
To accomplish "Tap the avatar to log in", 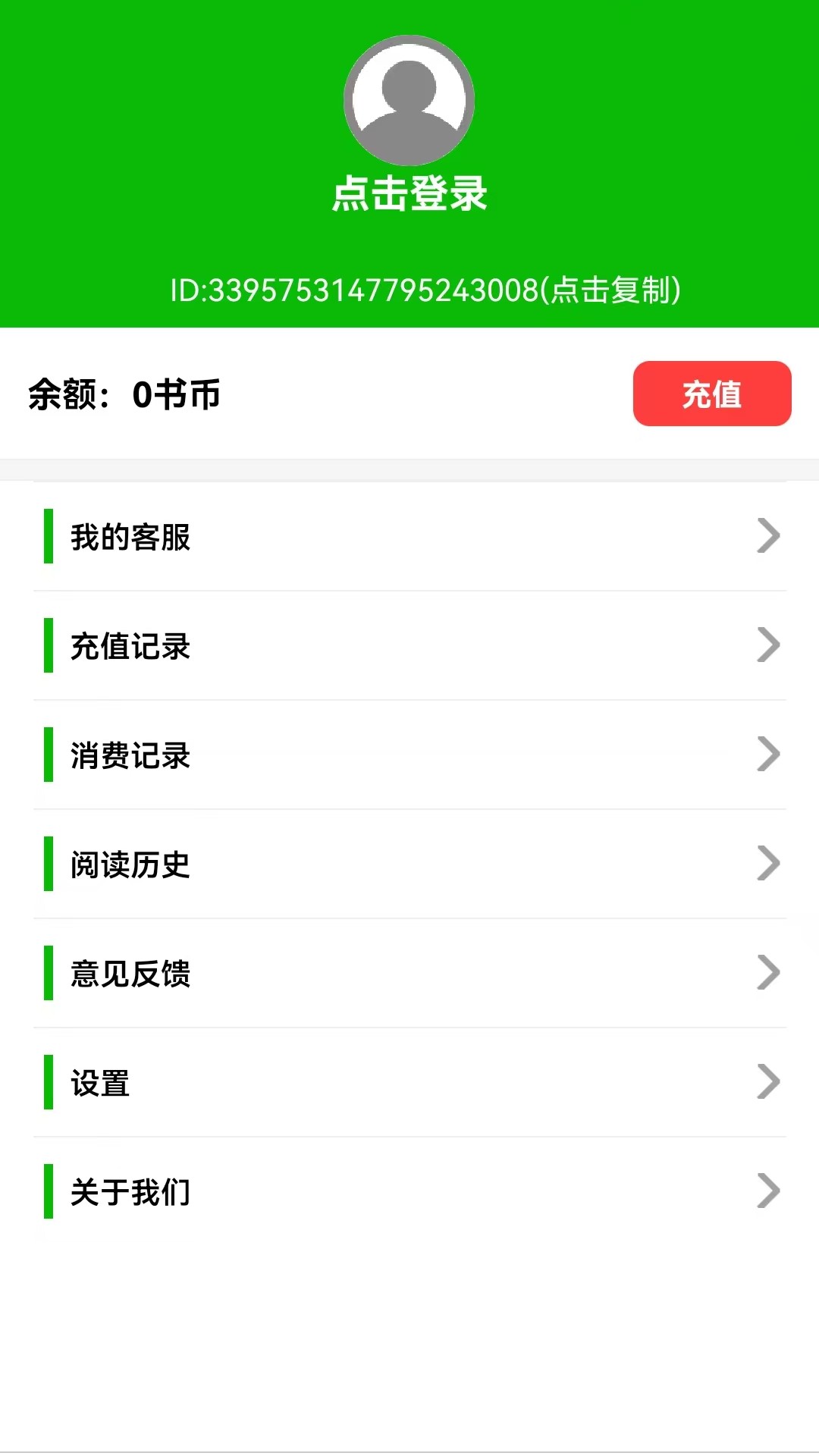I will tap(409, 100).
